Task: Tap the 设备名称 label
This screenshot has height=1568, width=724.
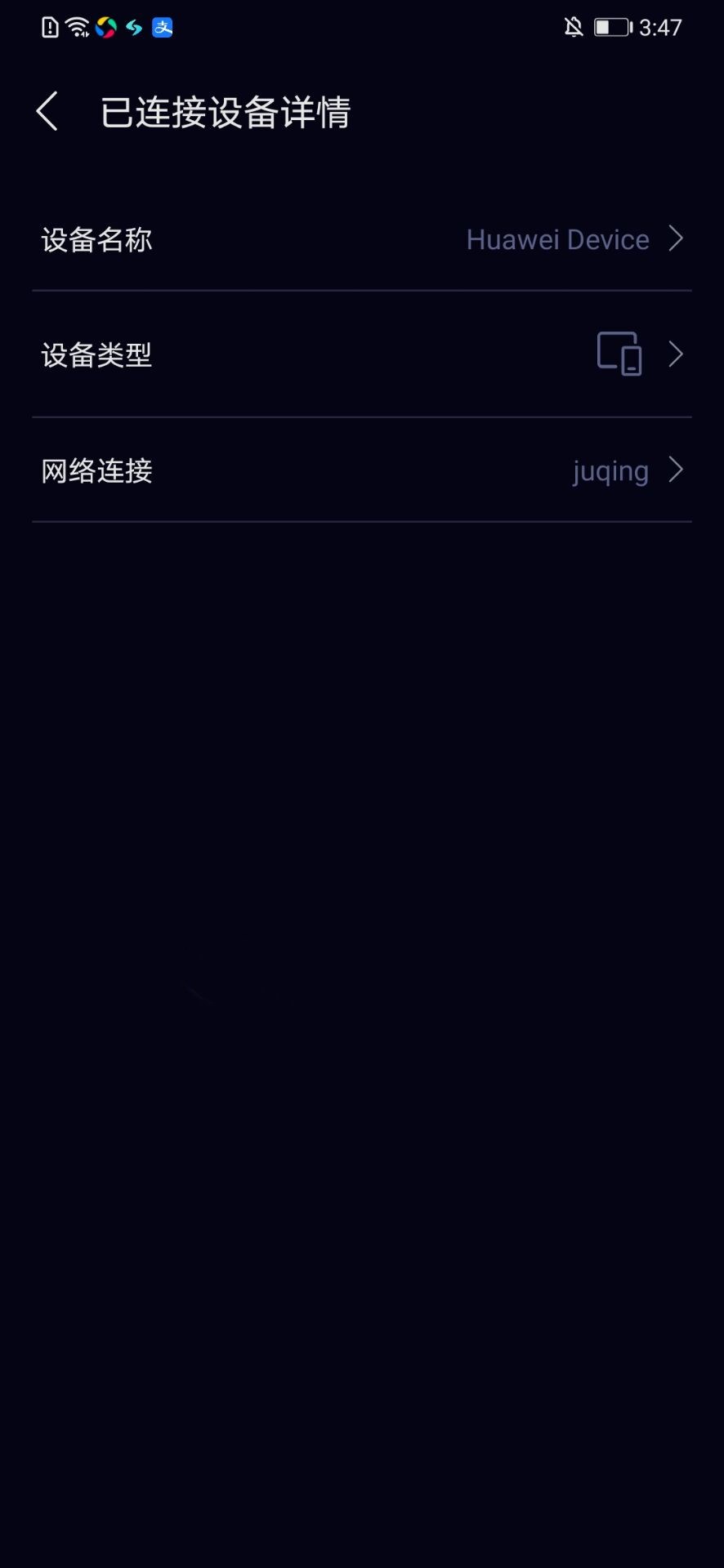Action: (96, 239)
